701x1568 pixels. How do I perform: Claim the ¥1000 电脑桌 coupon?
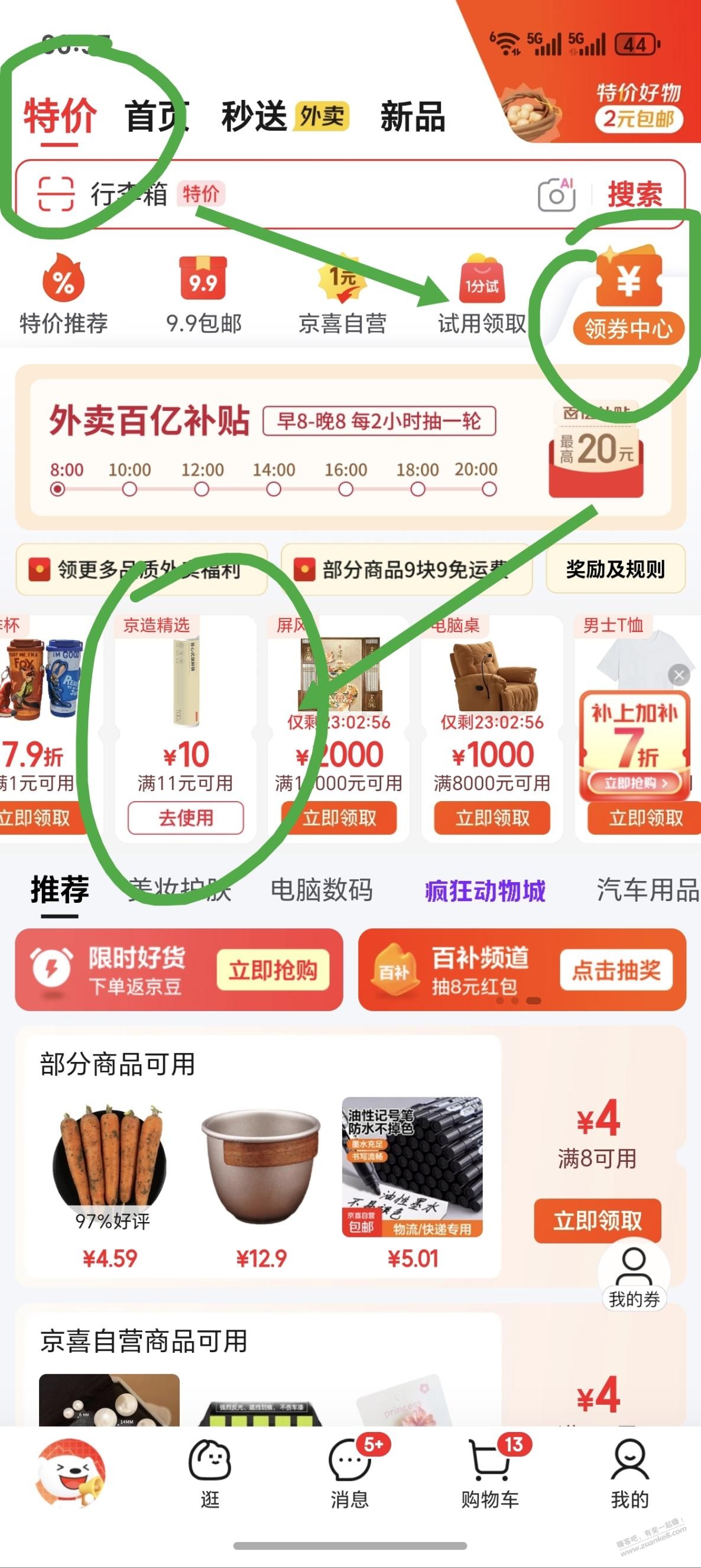click(x=492, y=818)
